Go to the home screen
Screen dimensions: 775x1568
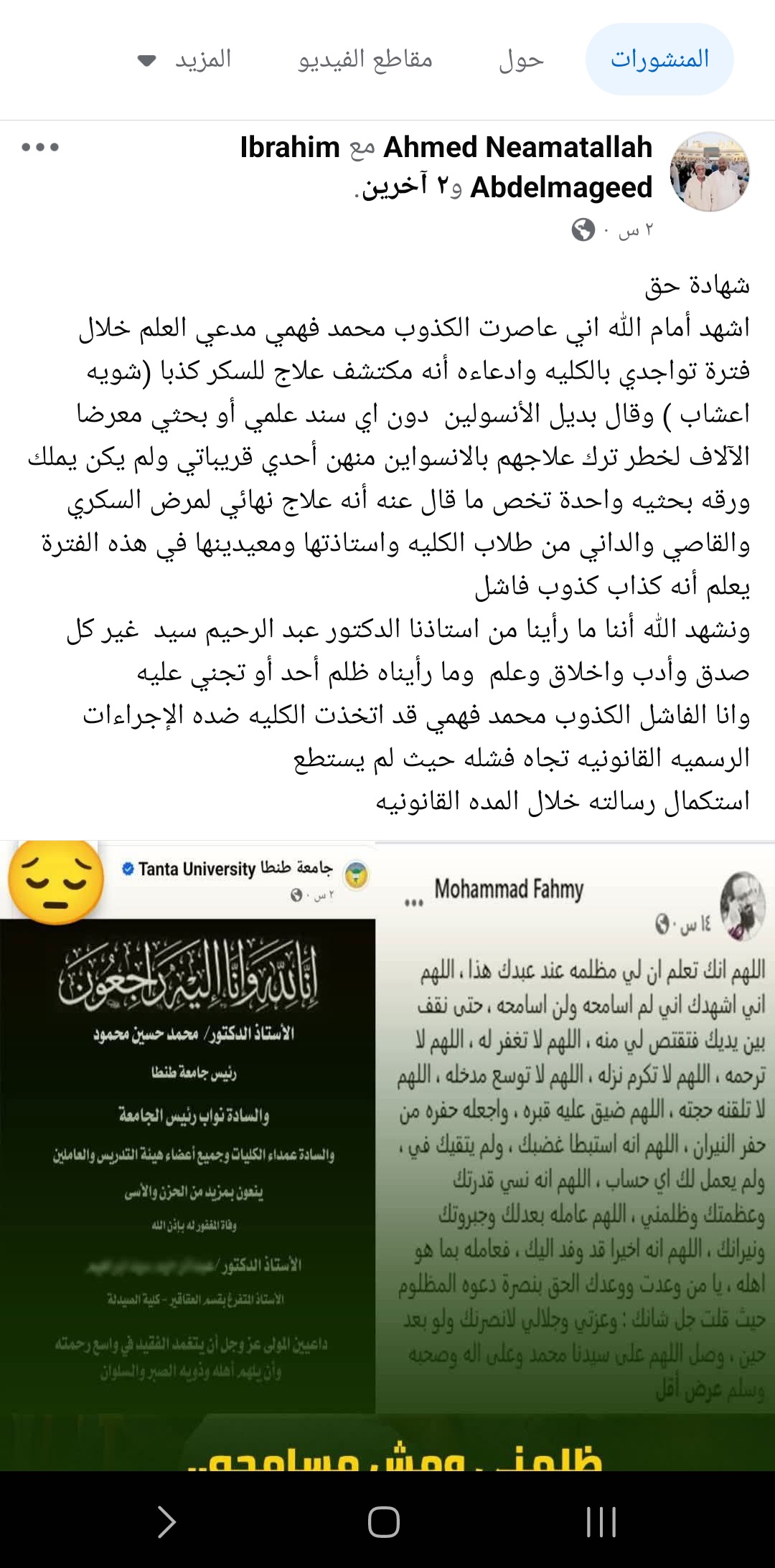tap(383, 1521)
